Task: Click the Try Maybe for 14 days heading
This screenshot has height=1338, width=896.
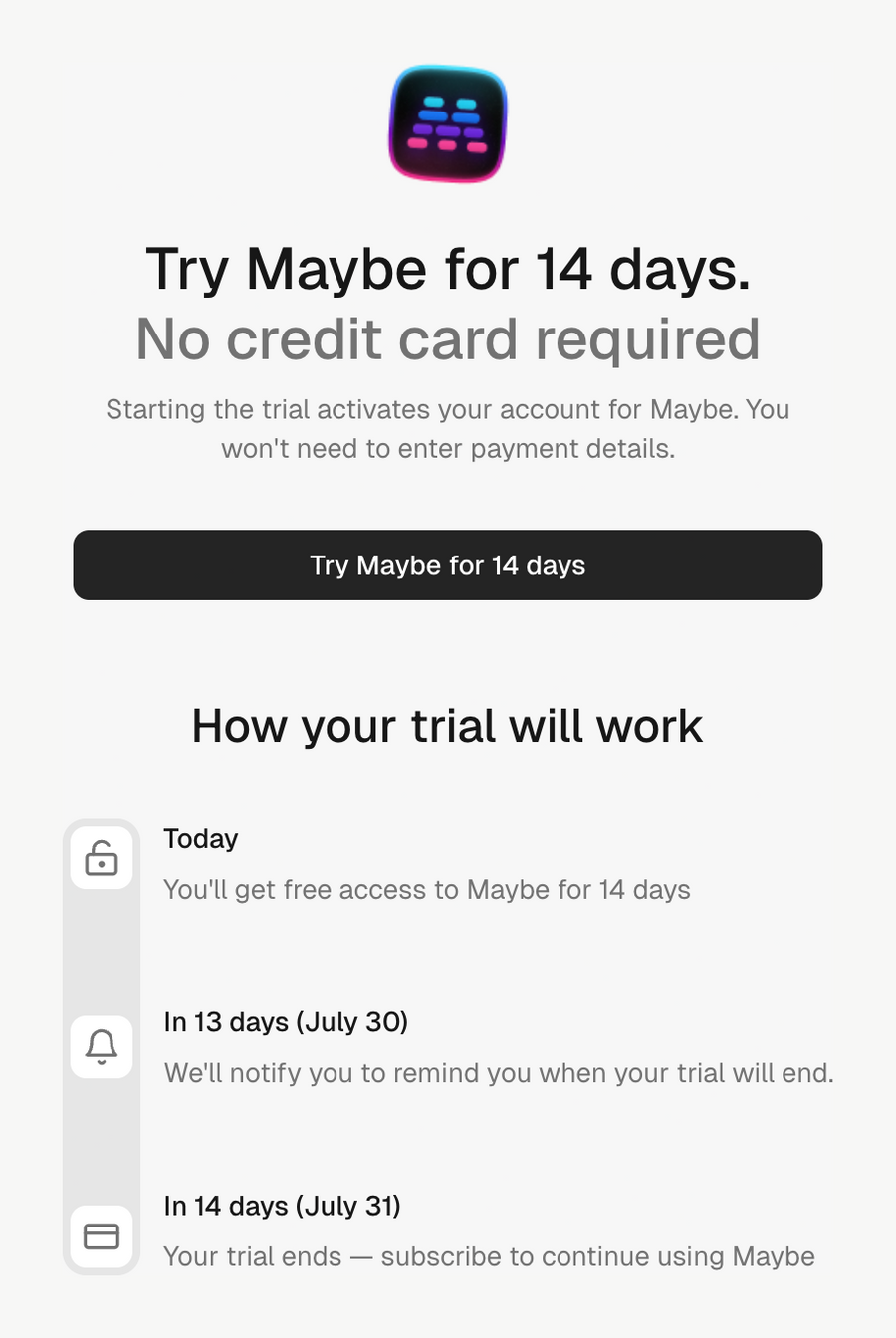Action: [x=448, y=269]
